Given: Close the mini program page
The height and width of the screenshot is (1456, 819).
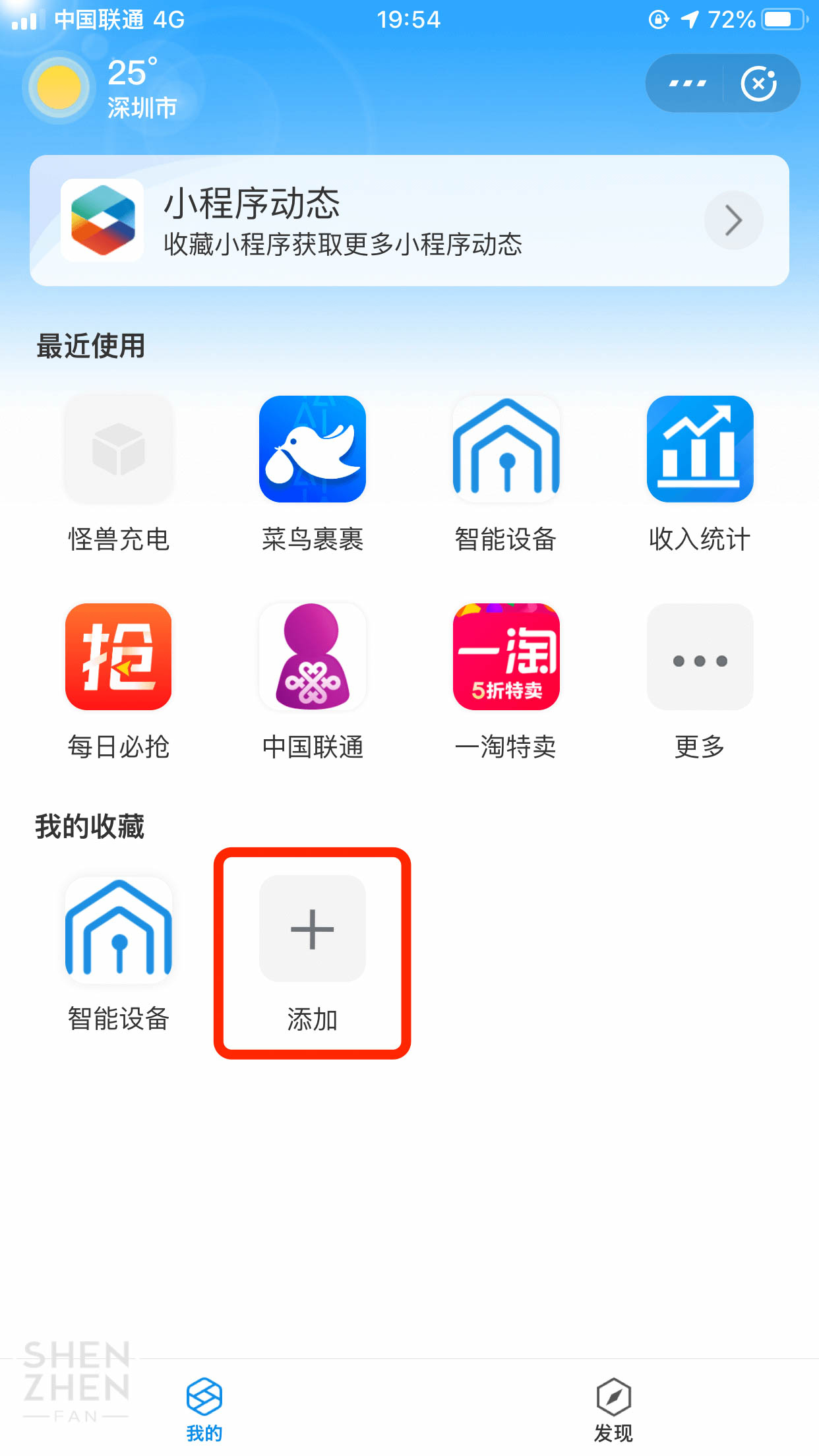Looking at the screenshot, I should [x=760, y=84].
